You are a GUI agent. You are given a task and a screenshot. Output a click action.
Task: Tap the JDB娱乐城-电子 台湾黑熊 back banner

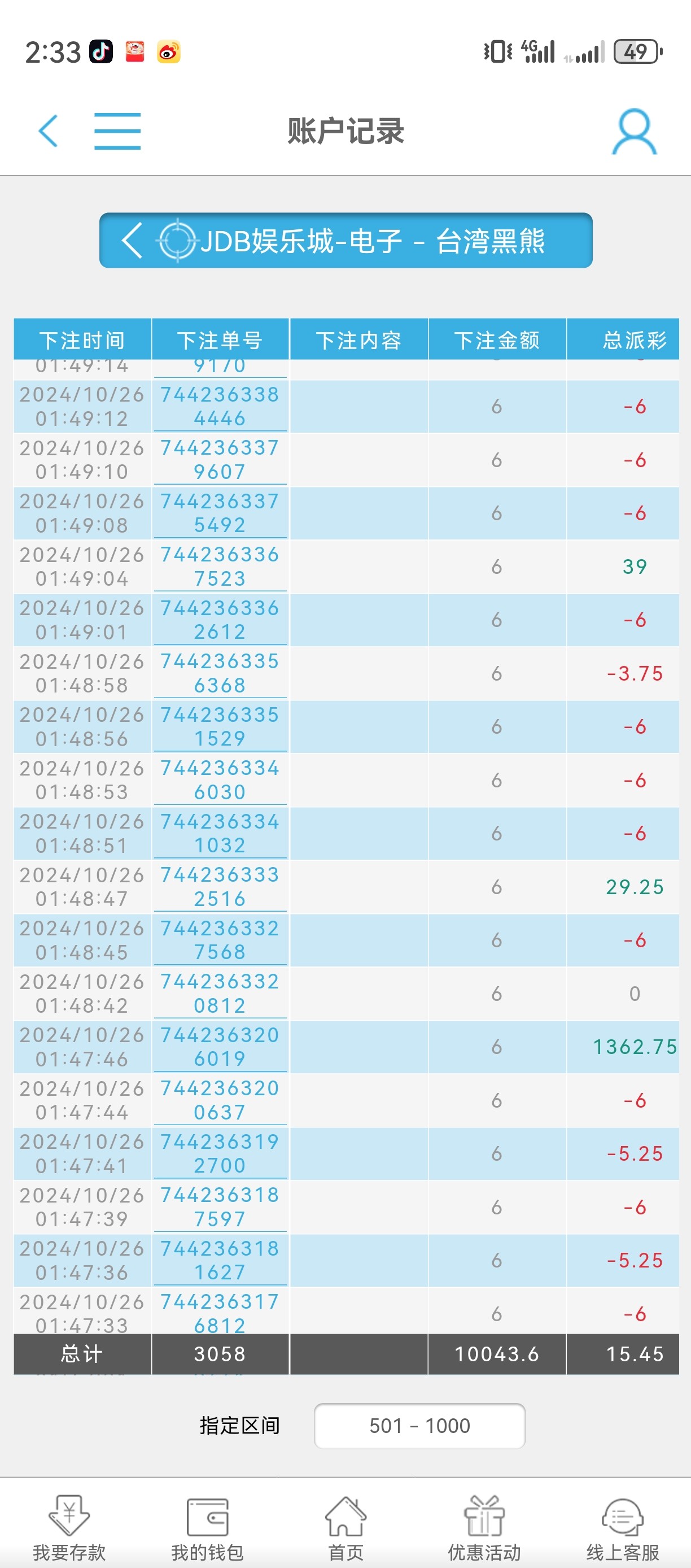[345, 241]
